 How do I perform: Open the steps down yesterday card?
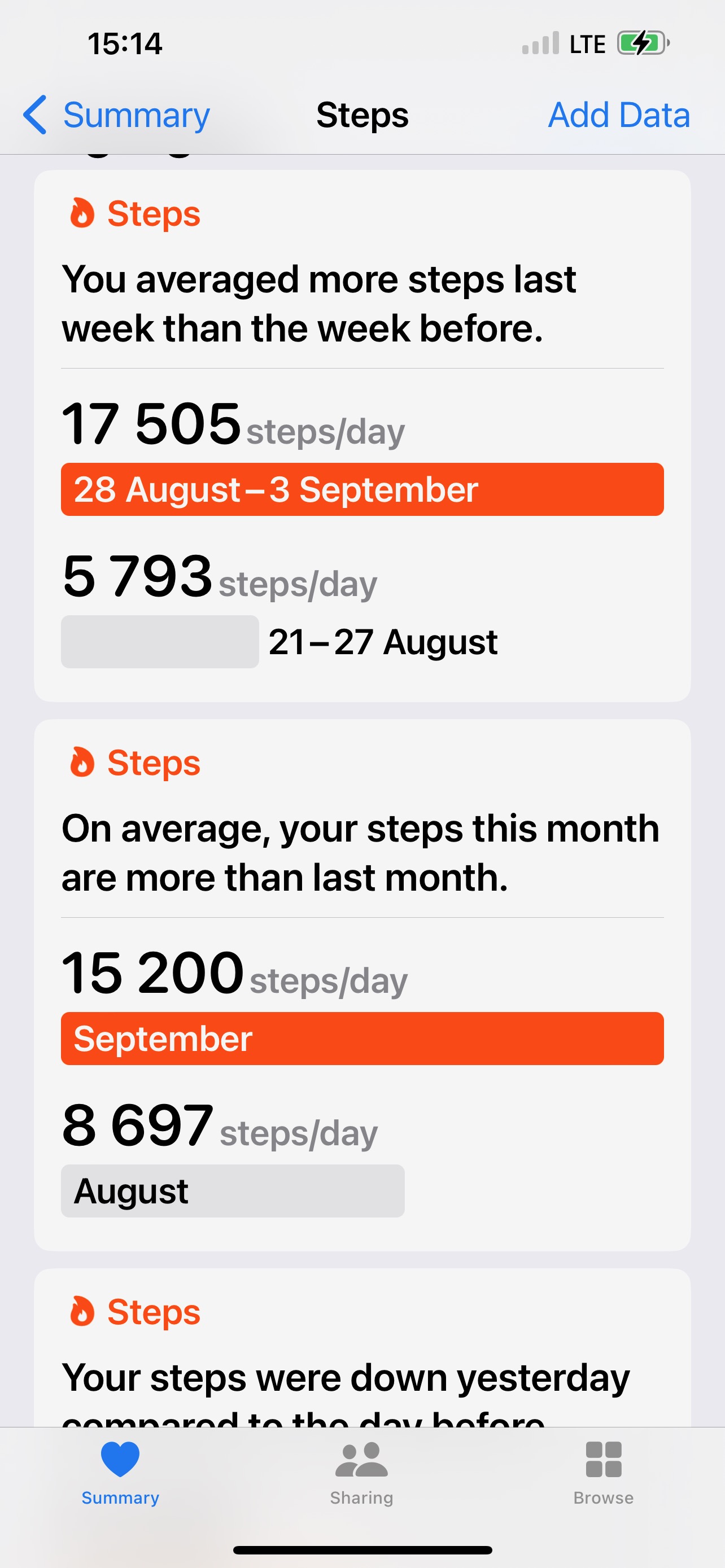(x=362, y=1348)
